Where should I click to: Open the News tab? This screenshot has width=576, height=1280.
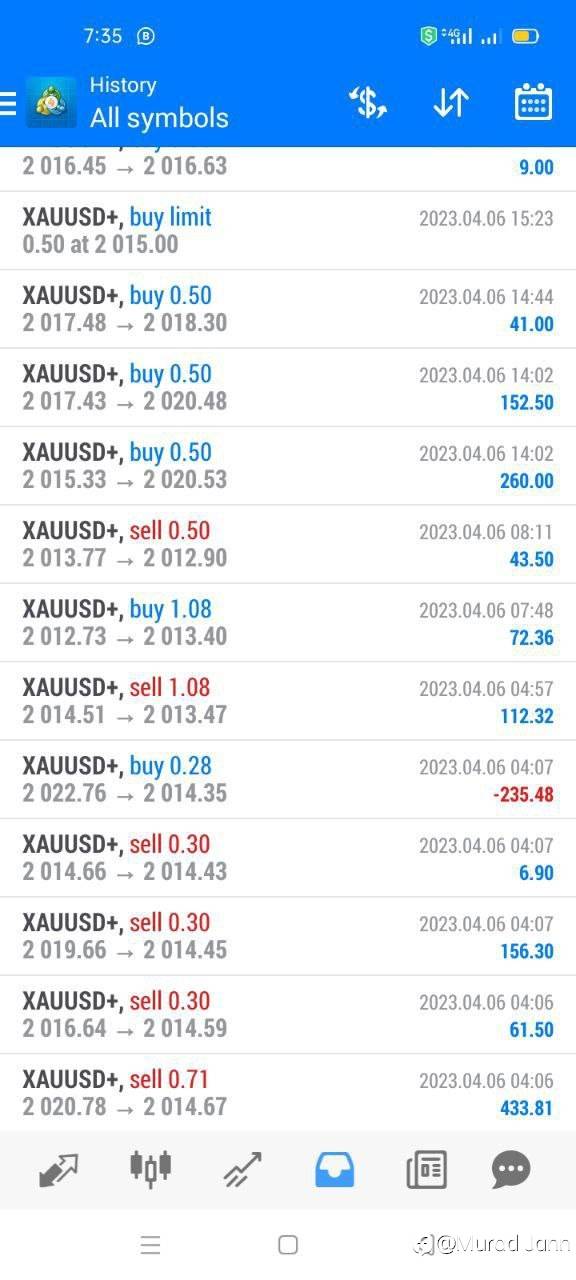pos(426,1168)
